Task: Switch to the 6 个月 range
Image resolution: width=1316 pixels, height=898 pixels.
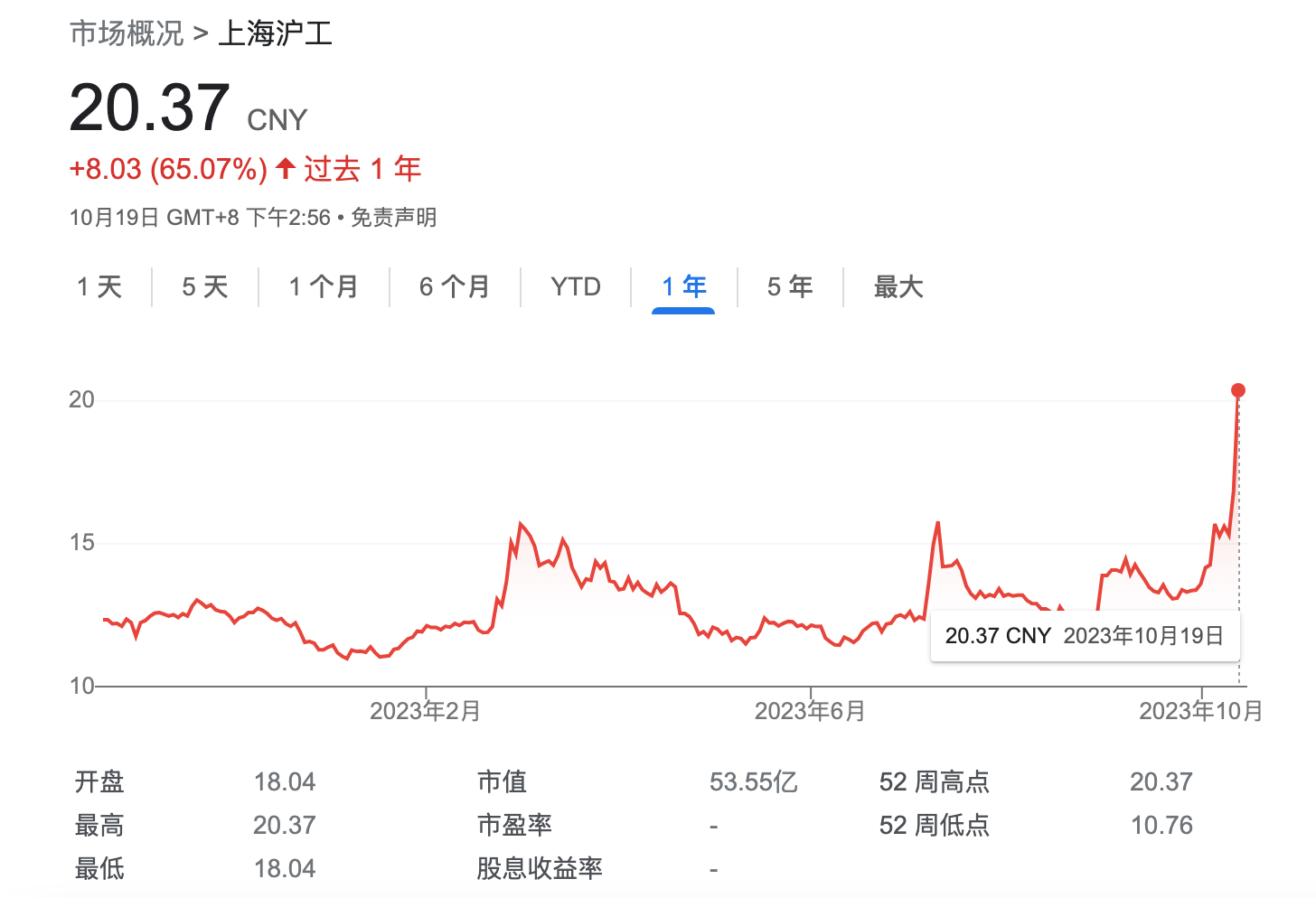Action: click(454, 287)
